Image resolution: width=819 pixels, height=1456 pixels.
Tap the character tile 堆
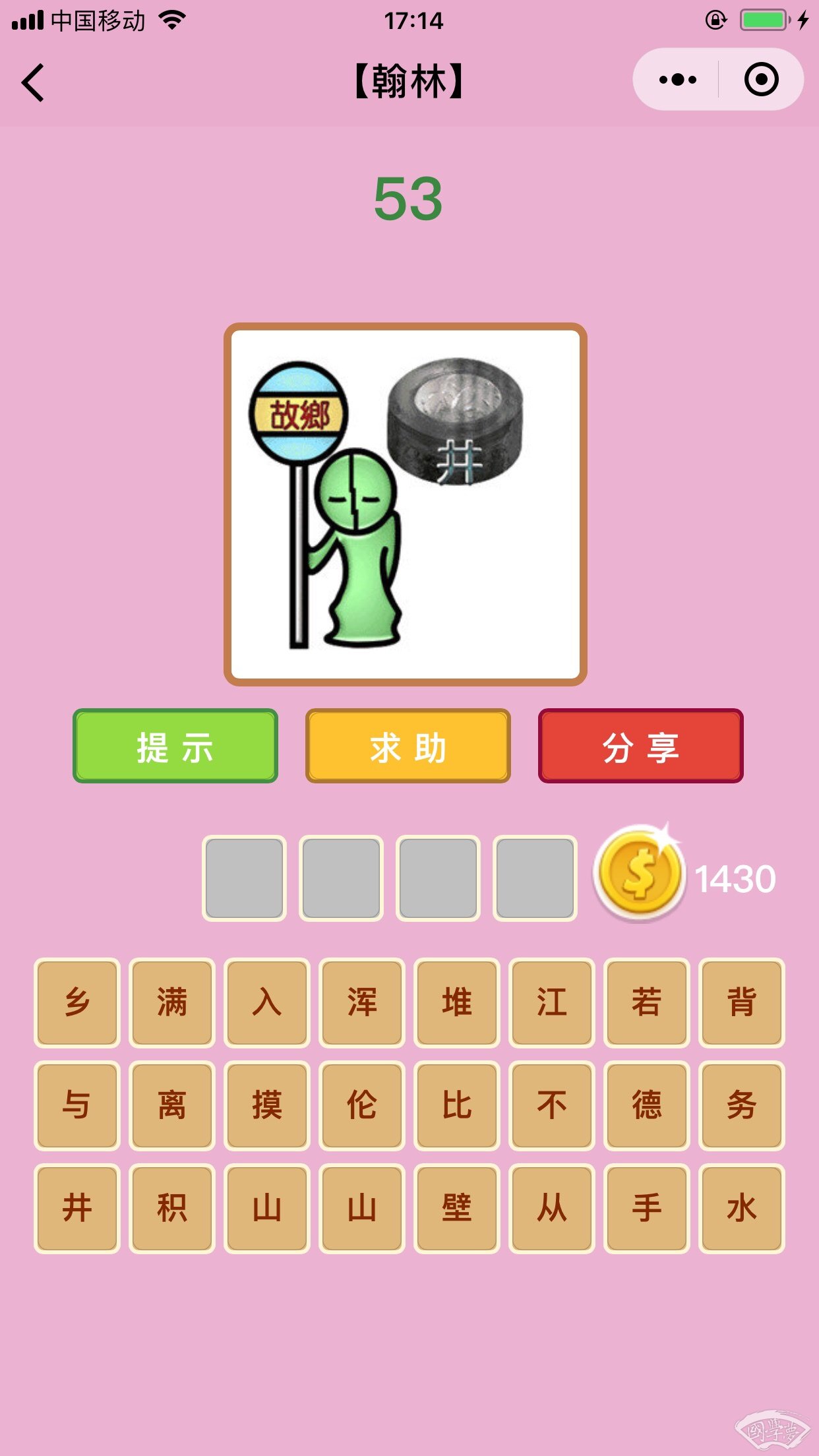(x=457, y=1002)
